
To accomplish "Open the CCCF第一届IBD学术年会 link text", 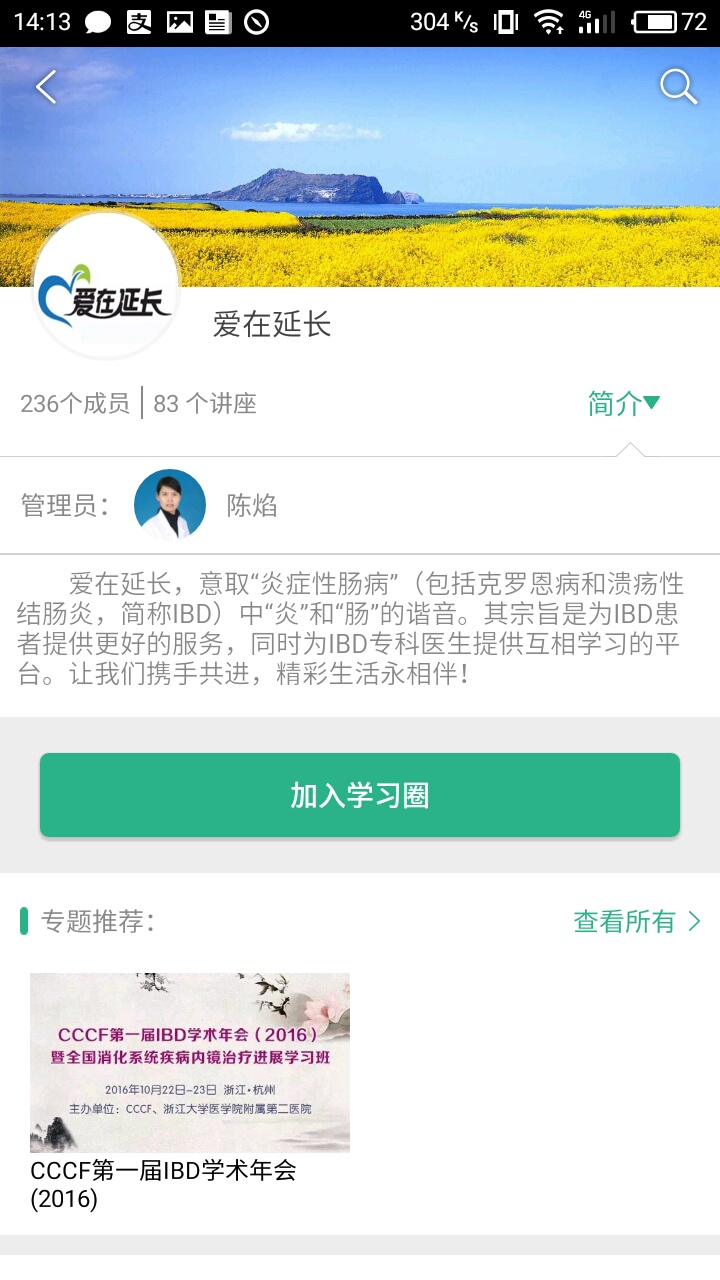I will tap(160, 1185).
